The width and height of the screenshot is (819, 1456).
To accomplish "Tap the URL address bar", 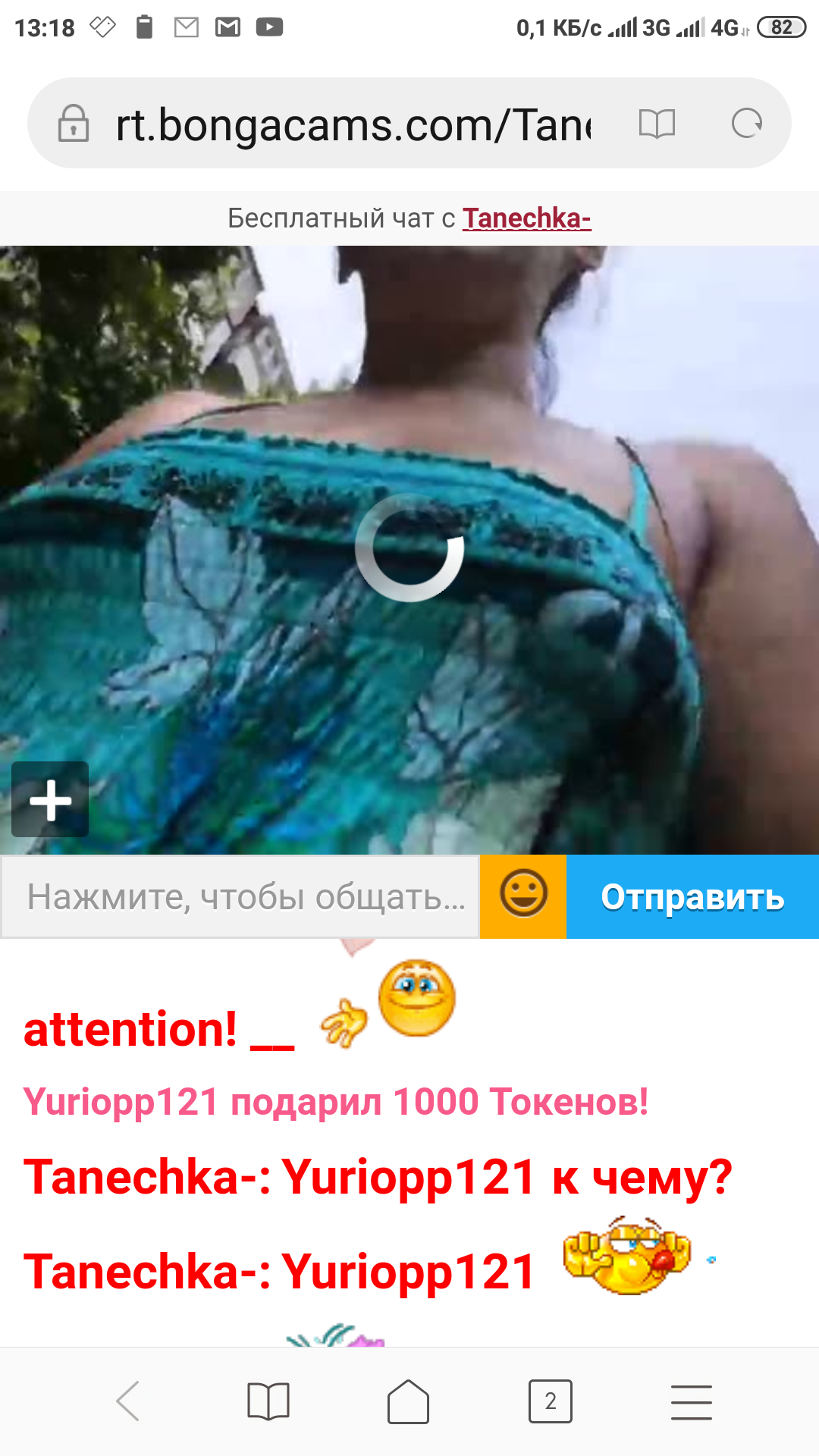I will (353, 124).
